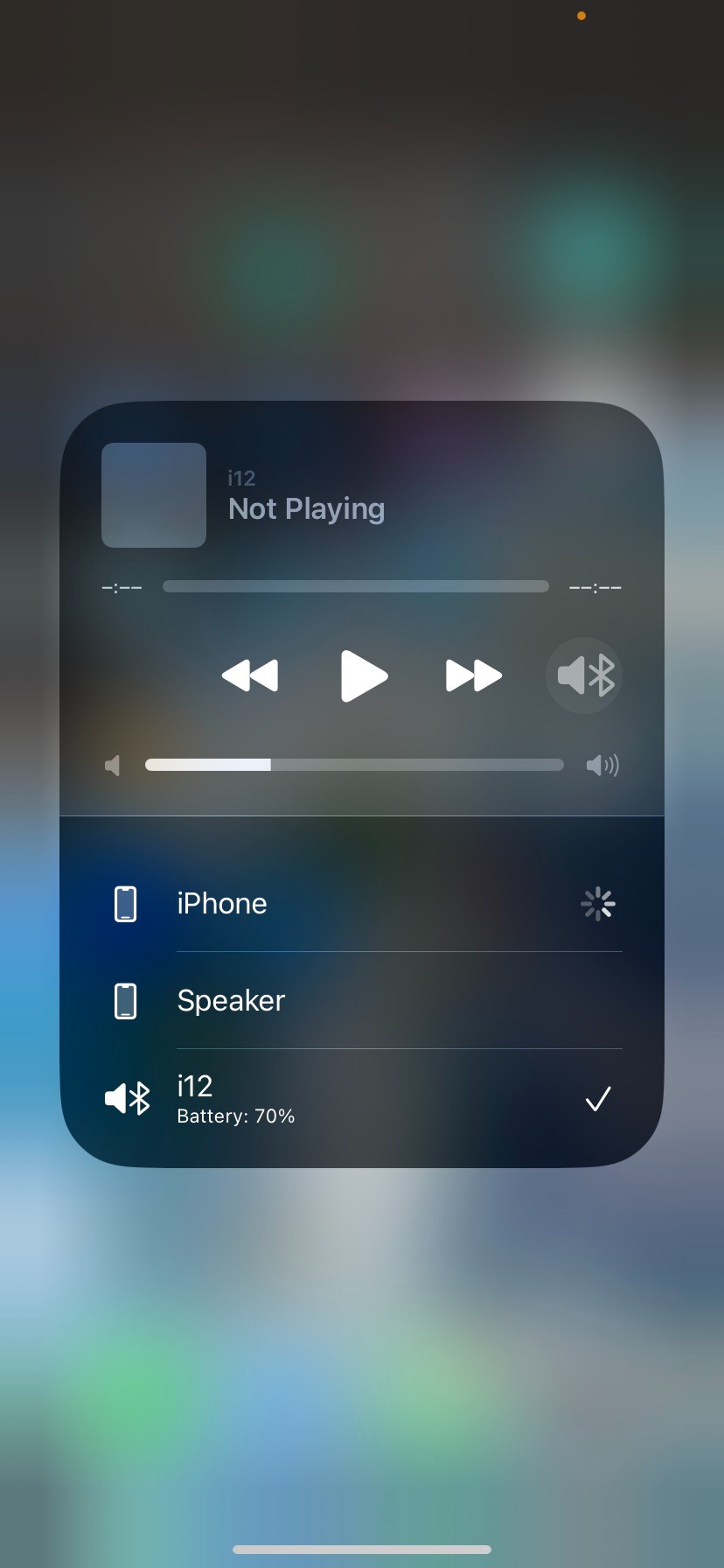Open the Not Playing album artwork

click(x=154, y=495)
